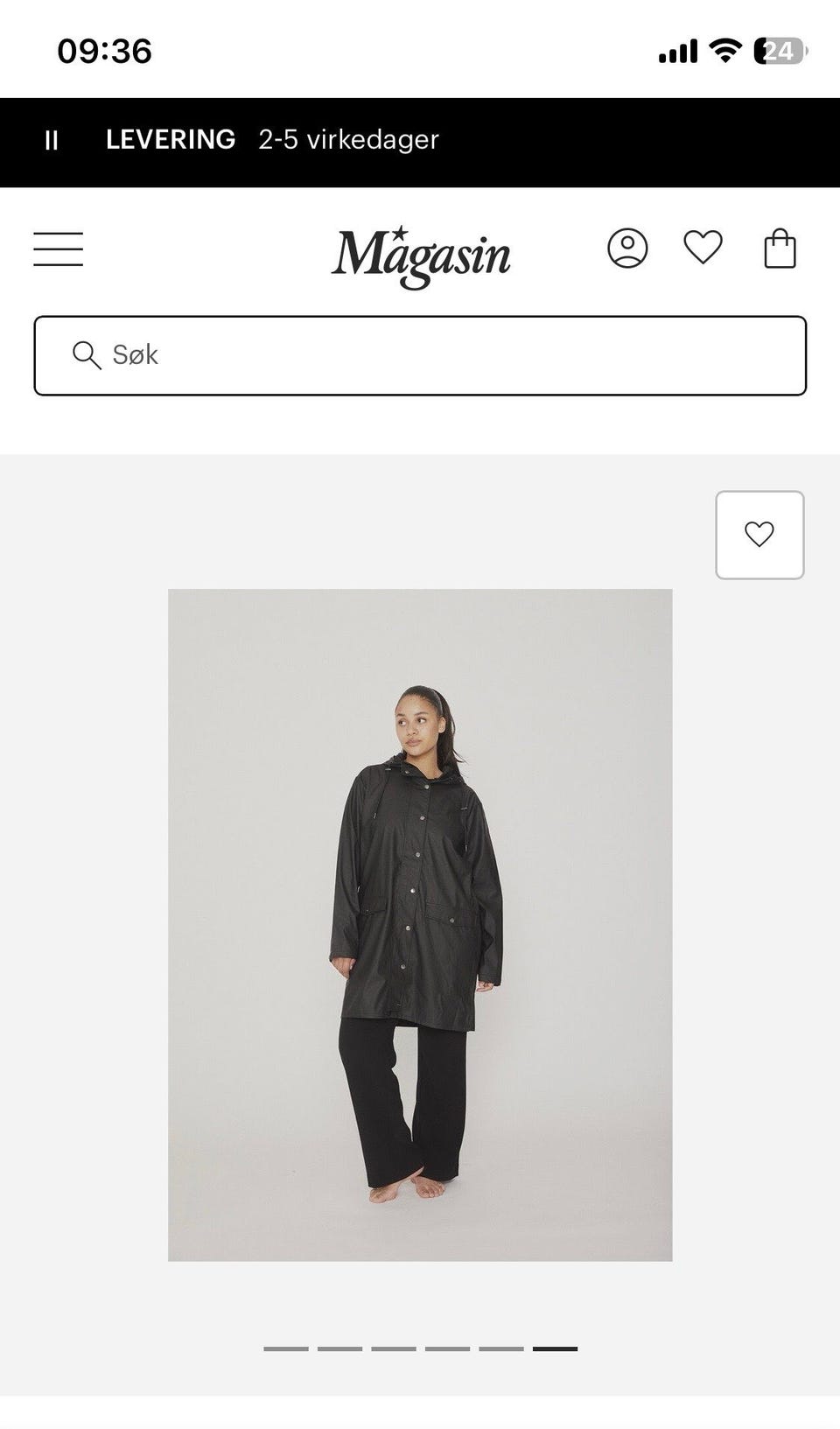Go to Magasin home via logo
840x1429 pixels.
(421, 256)
